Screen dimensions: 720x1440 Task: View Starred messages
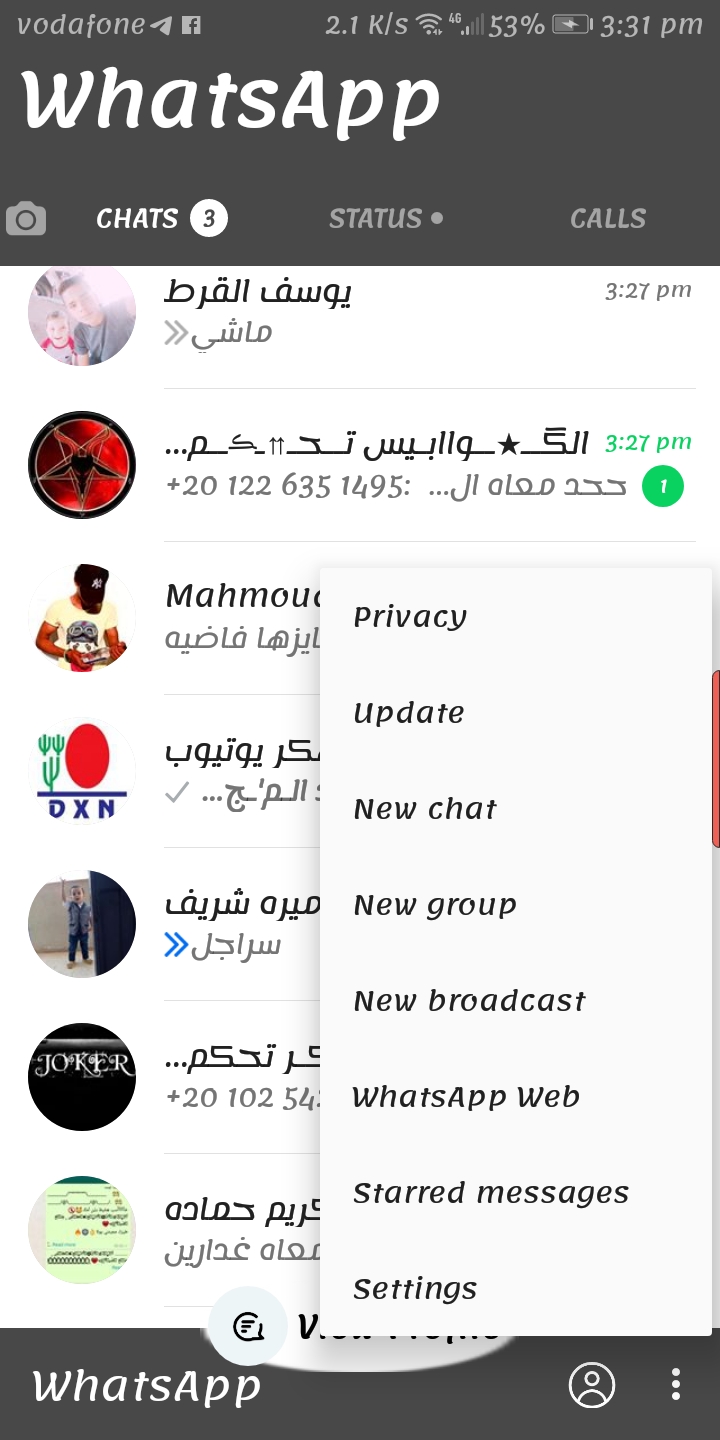point(491,1193)
